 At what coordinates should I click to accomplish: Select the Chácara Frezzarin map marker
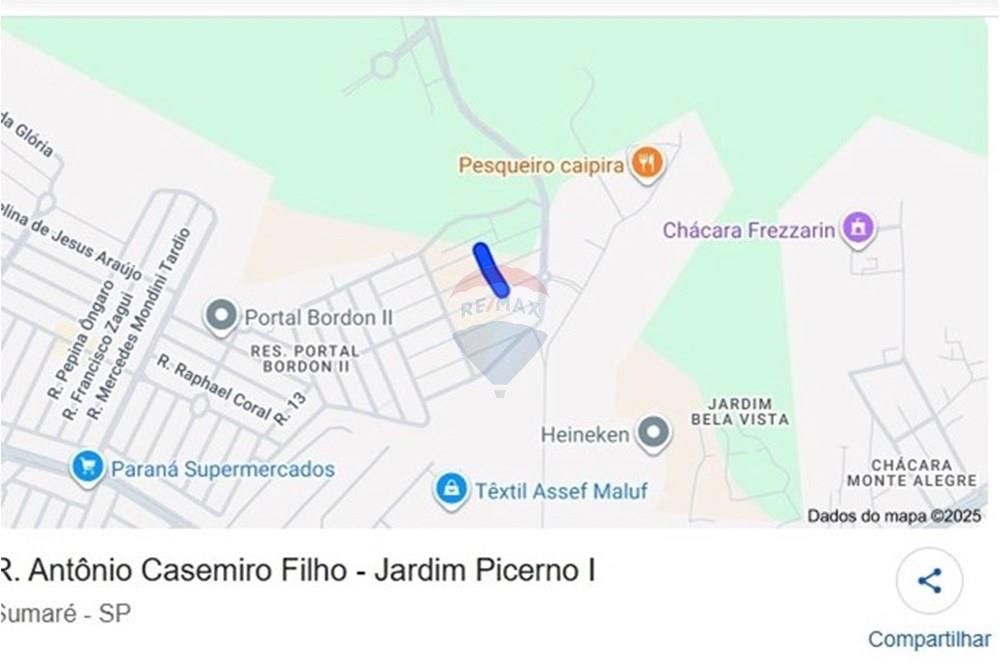[857, 229]
